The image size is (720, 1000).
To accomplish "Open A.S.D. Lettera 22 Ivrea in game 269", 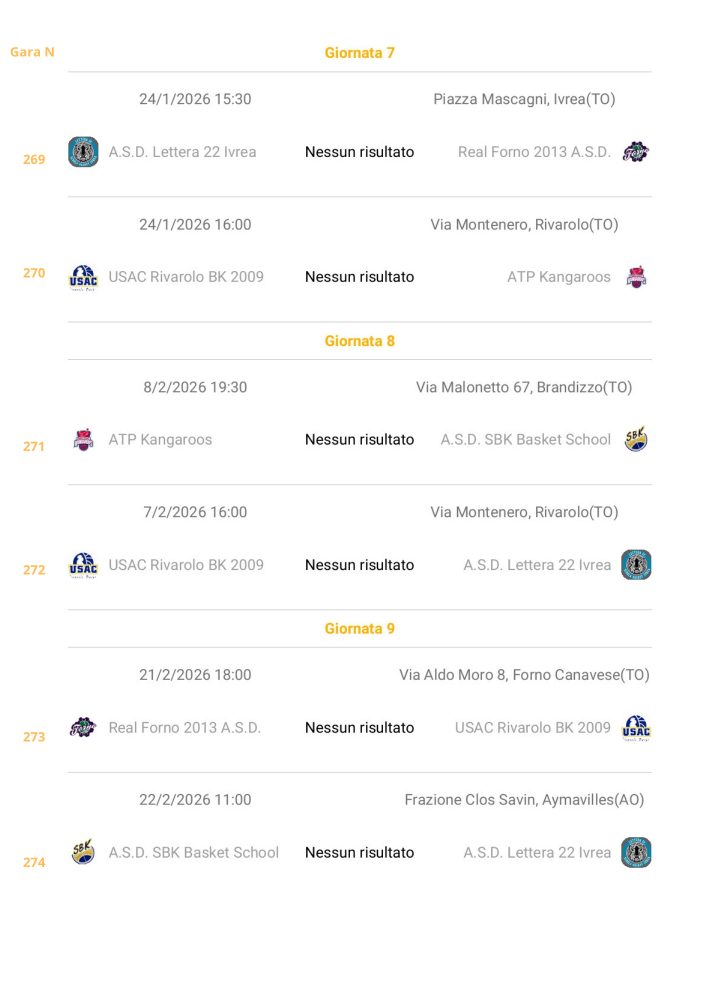I will click(182, 152).
